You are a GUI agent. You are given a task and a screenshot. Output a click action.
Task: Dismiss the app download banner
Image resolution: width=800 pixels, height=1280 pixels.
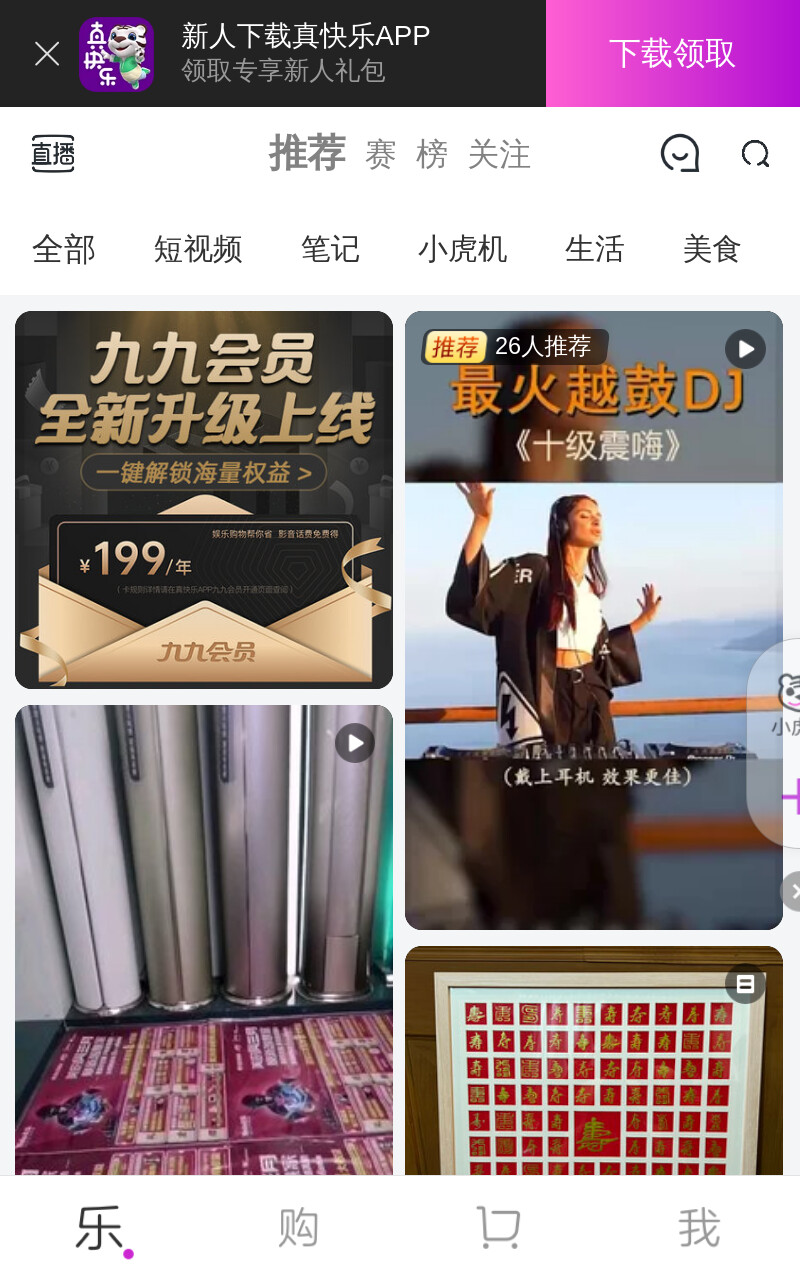click(47, 54)
